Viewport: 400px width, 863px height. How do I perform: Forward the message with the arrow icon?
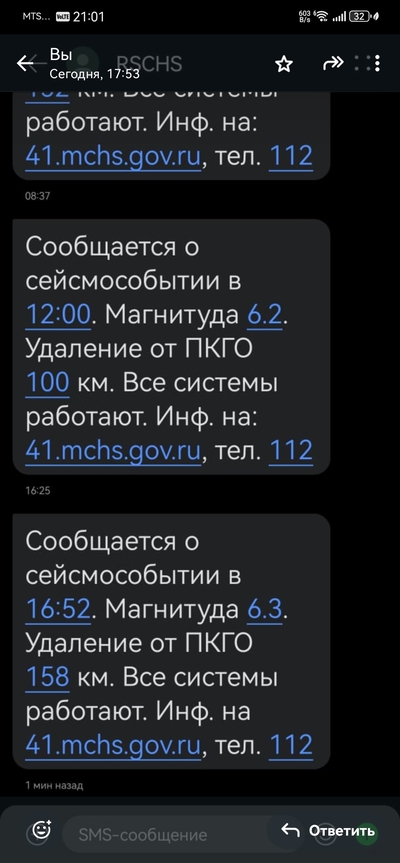[333, 63]
